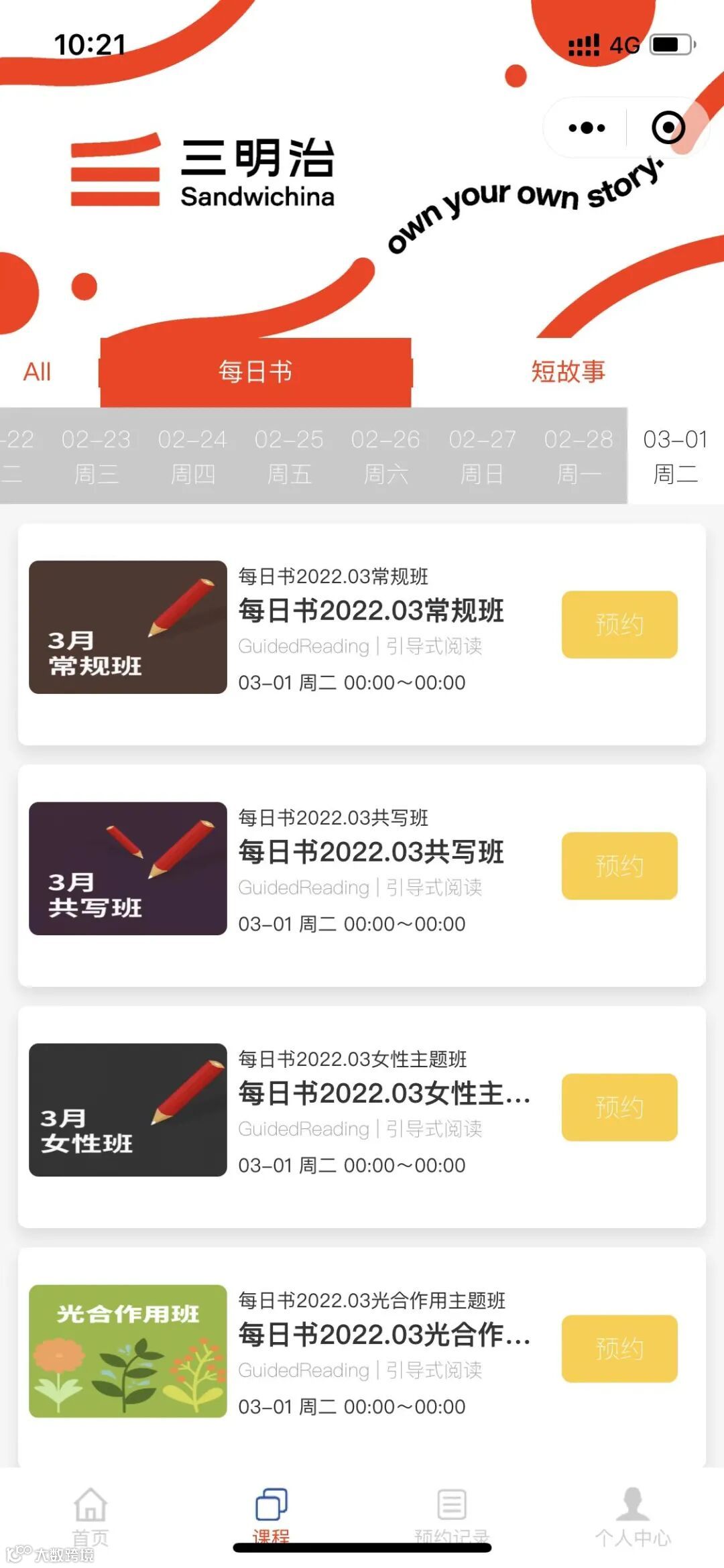The width and height of the screenshot is (724, 1568).
Task: Tap 预约 for 每日书2022.03常规班
Action: click(x=619, y=624)
